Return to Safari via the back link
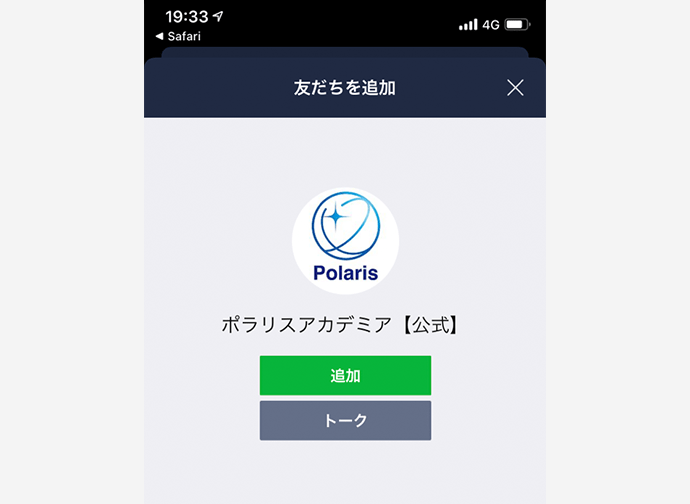This screenshot has height=504, width=690. click(177, 37)
